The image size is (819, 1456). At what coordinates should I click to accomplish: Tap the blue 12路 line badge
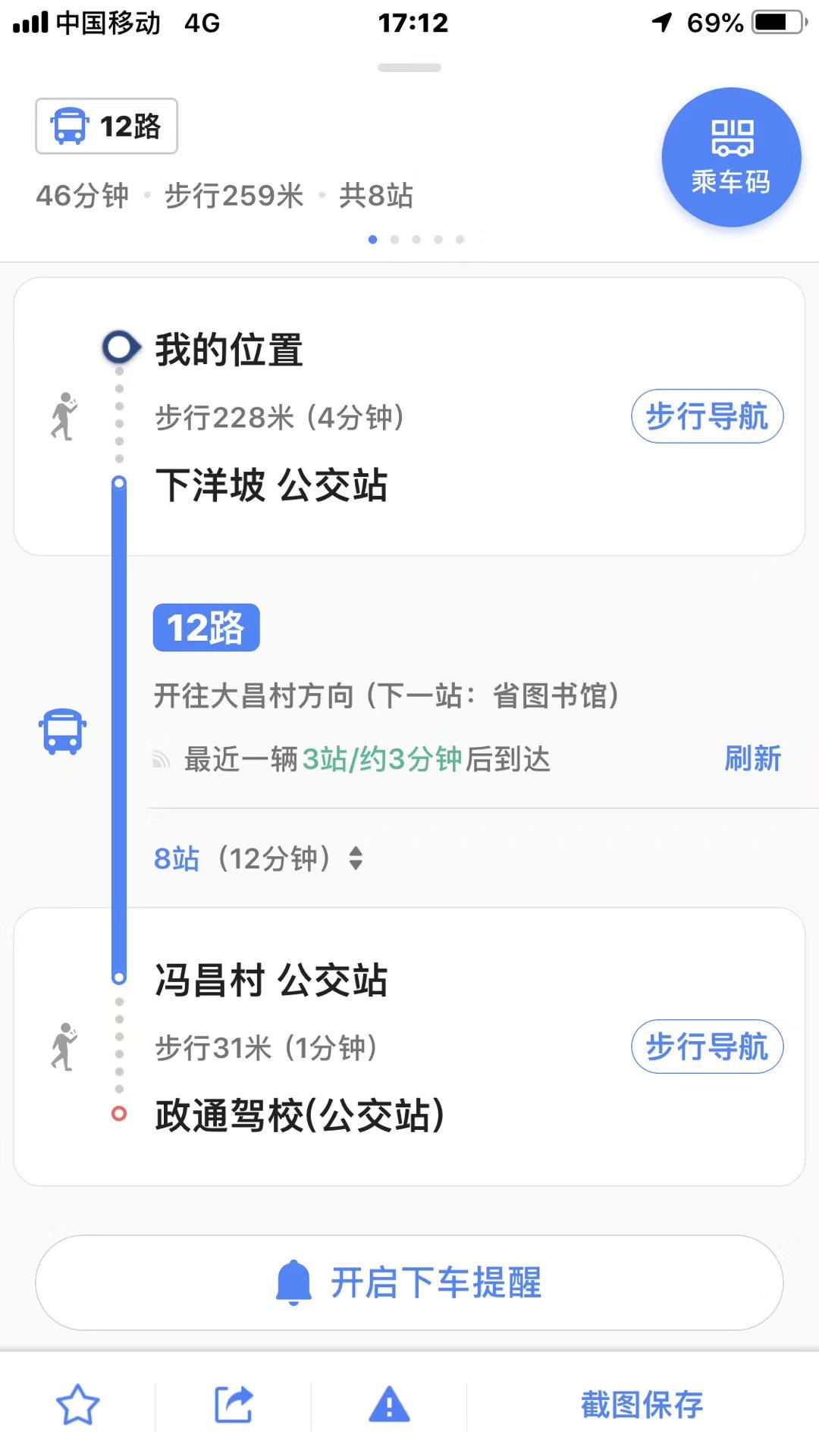coord(206,628)
